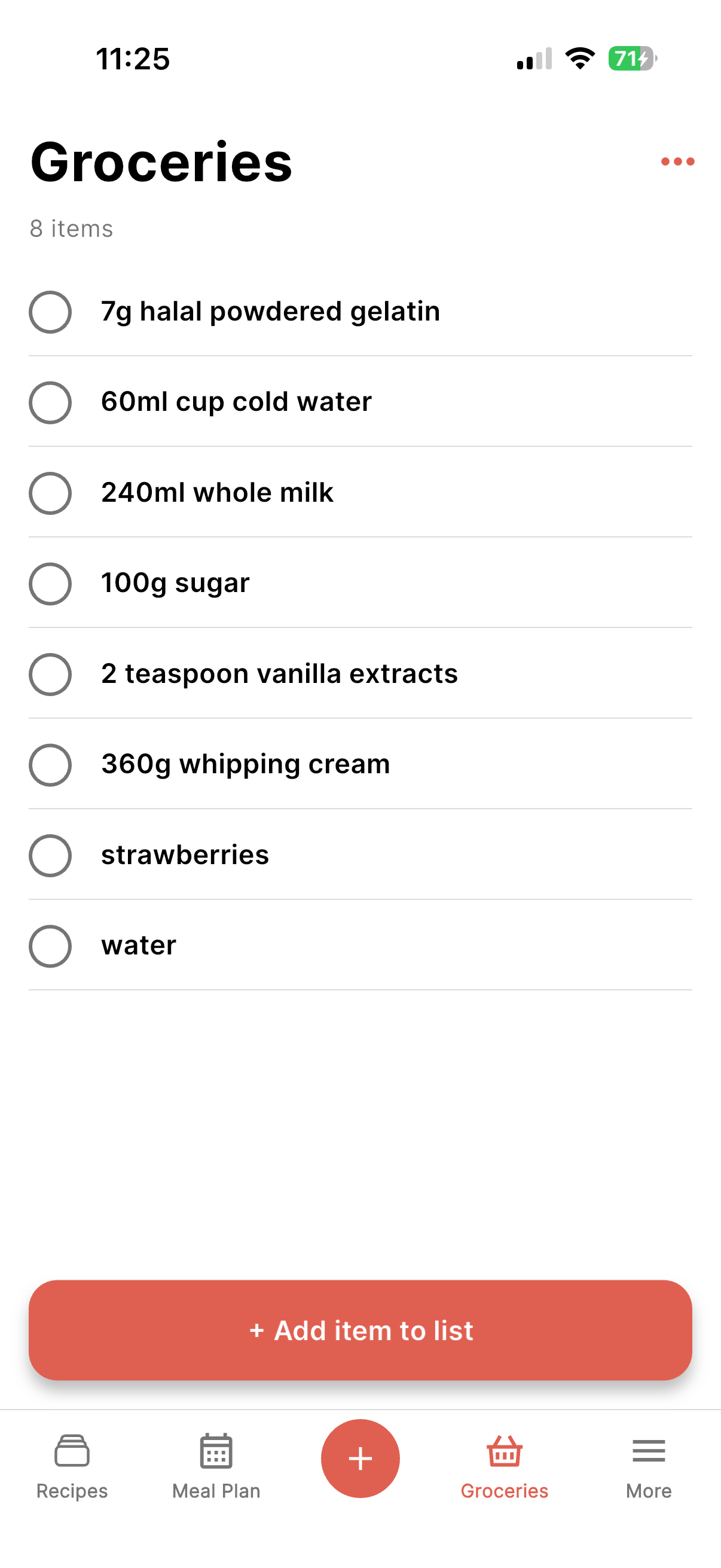This screenshot has width=721, height=1568.
Task: Check off 7g halal powdered gelatin
Action: pyautogui.click(x=50, y=312)
